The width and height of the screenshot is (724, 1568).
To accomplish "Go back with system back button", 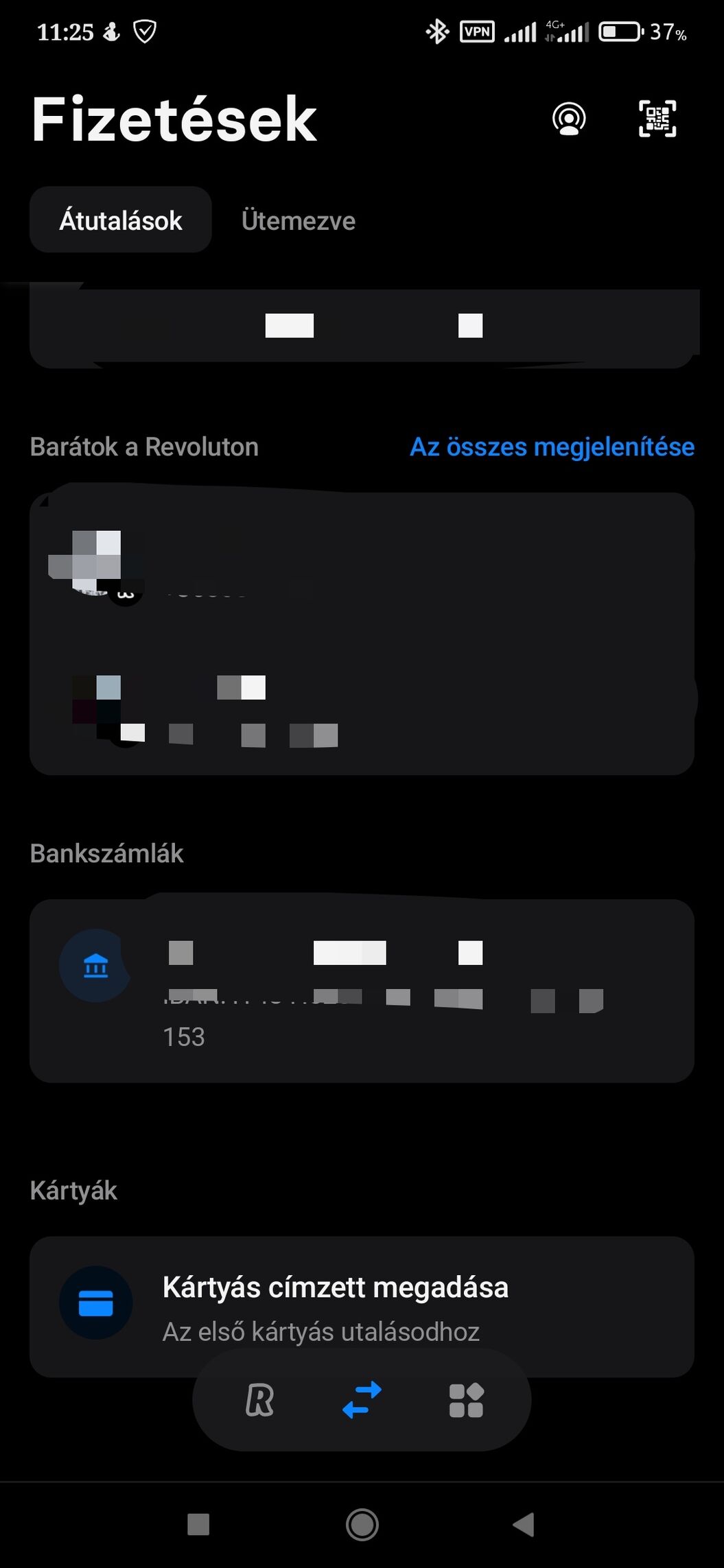I will click(524, 1524).
